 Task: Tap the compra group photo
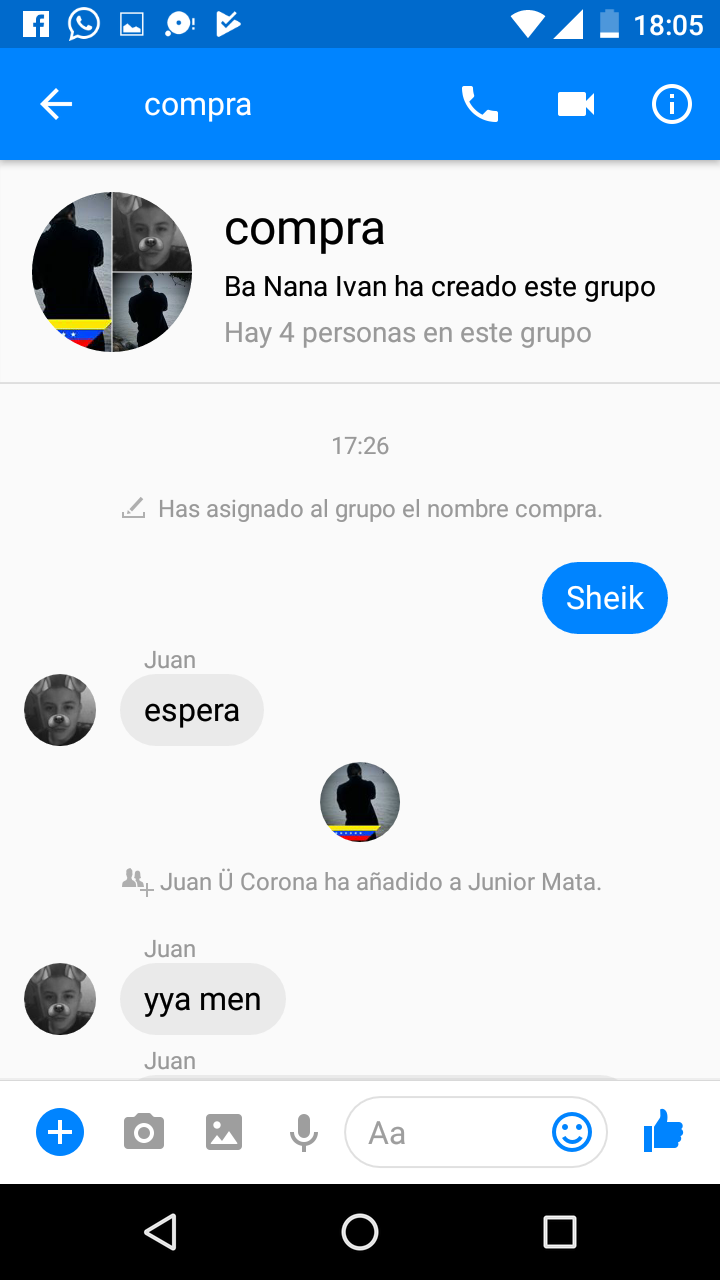(112, 272)
